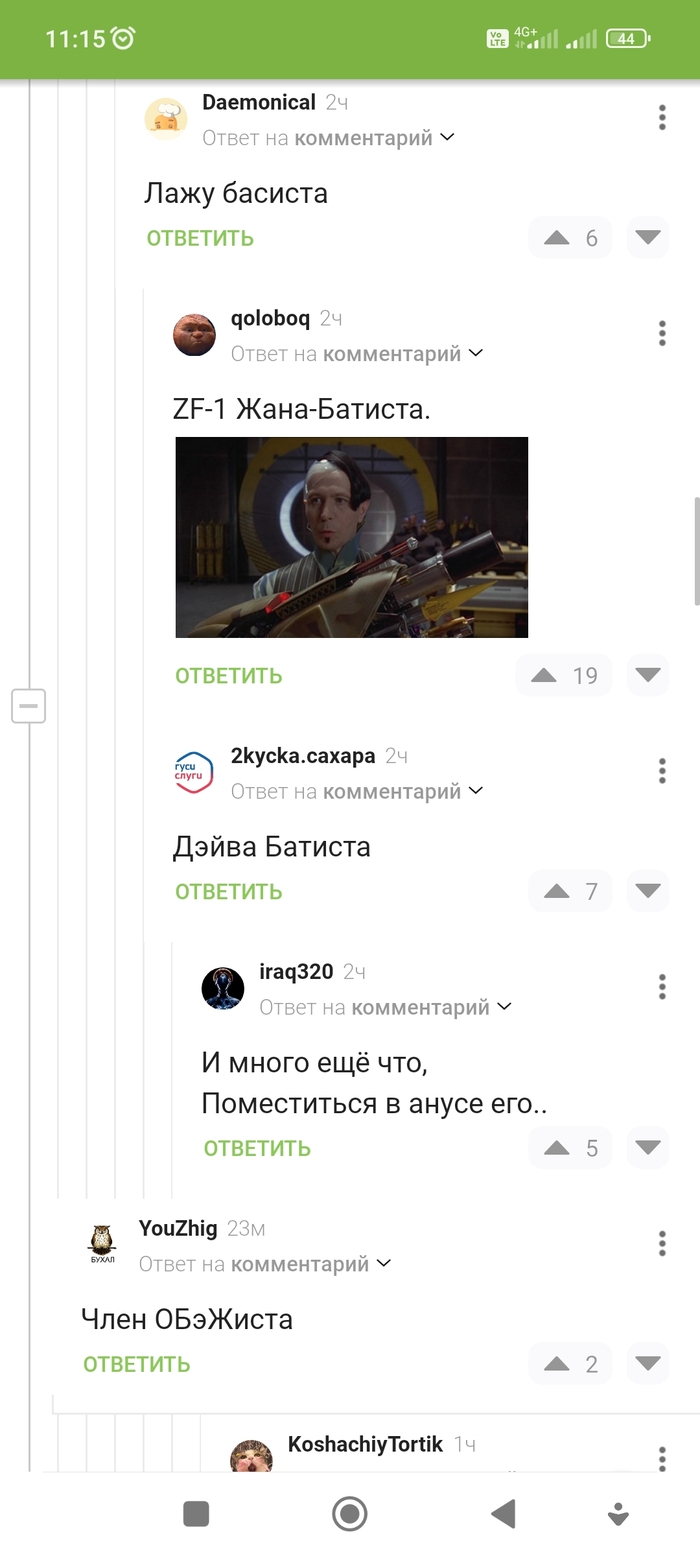Reply to iraq320's comment
Viewport: 700px width, 1556px height.
[x=257, y=1148]
